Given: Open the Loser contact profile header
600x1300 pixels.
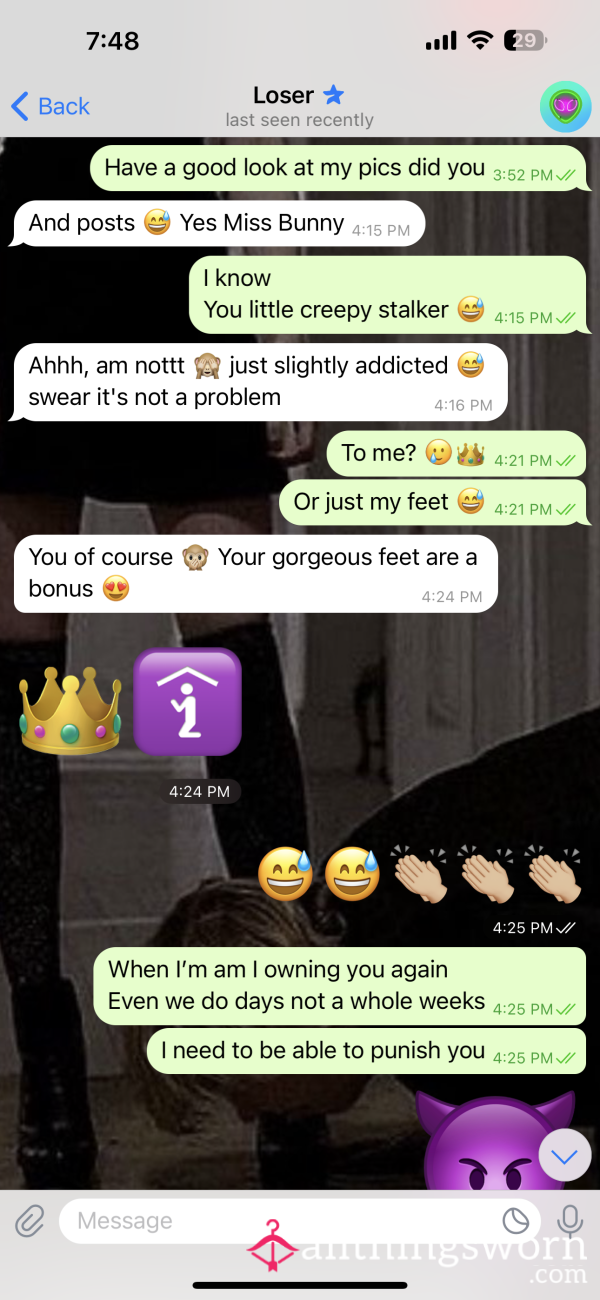Looking at the screenshot, I should (298, 106).
